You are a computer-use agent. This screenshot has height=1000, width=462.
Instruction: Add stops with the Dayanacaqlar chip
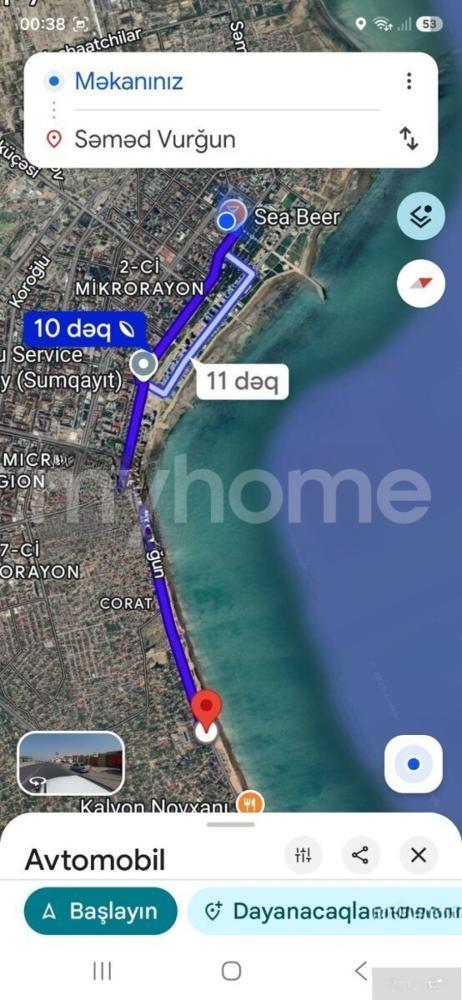(325, 911)
